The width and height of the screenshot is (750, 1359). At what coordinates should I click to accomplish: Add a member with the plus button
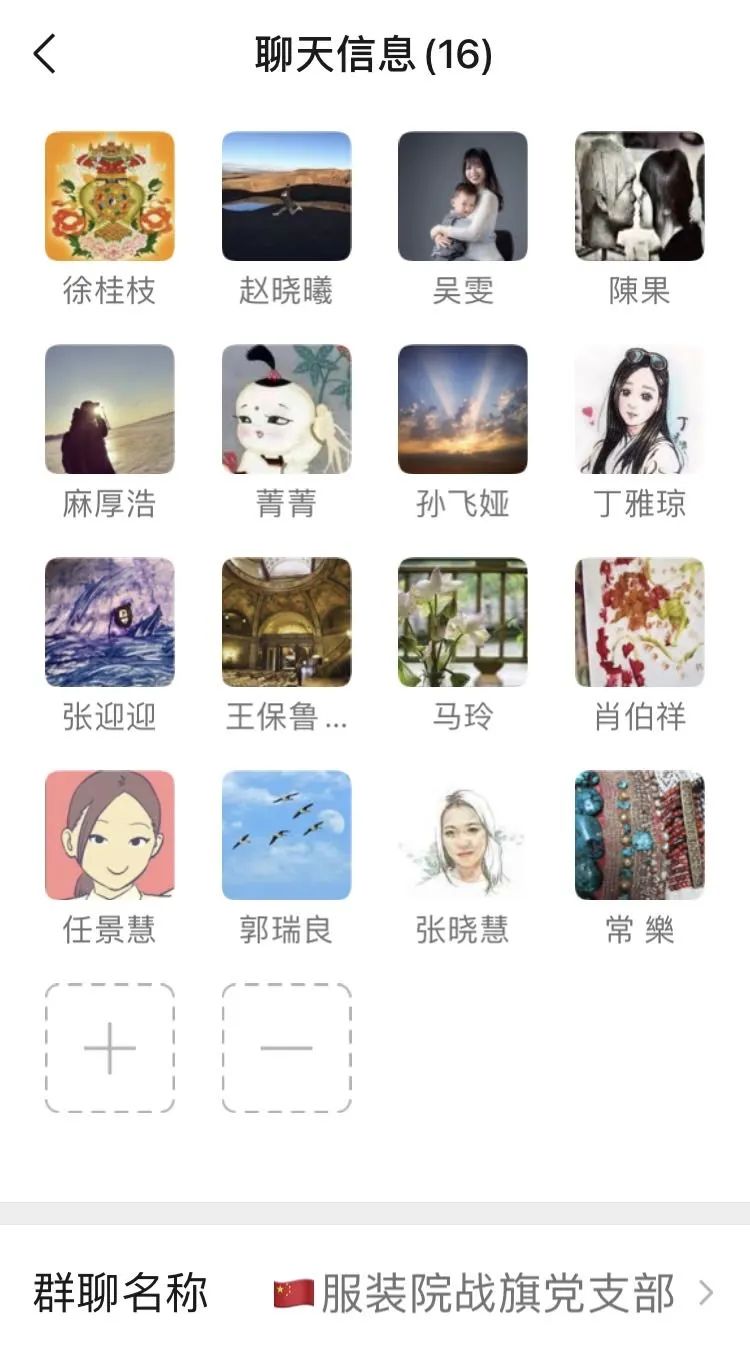pos(110,1048)
